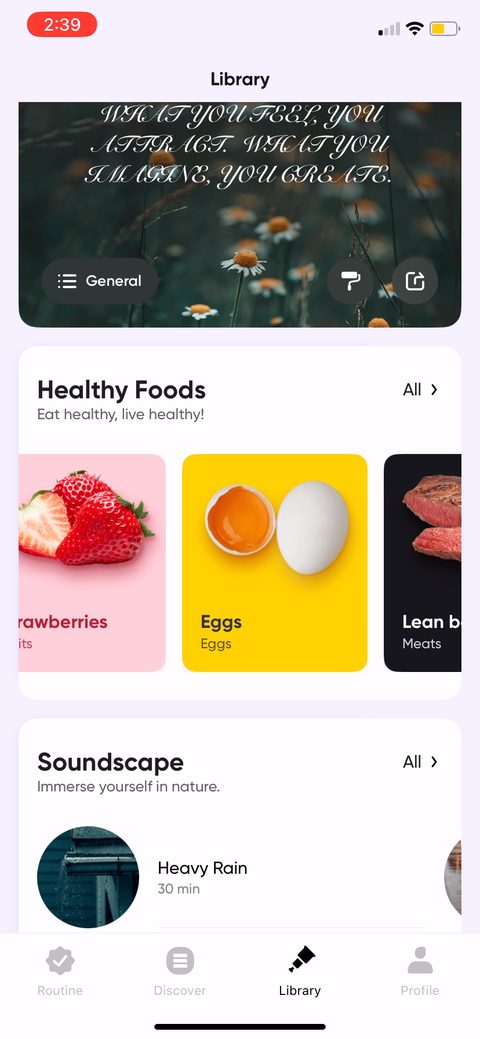The image size is (480, 1039).
Task: View all Soundscape items
Action: click(x=420, y=762)
